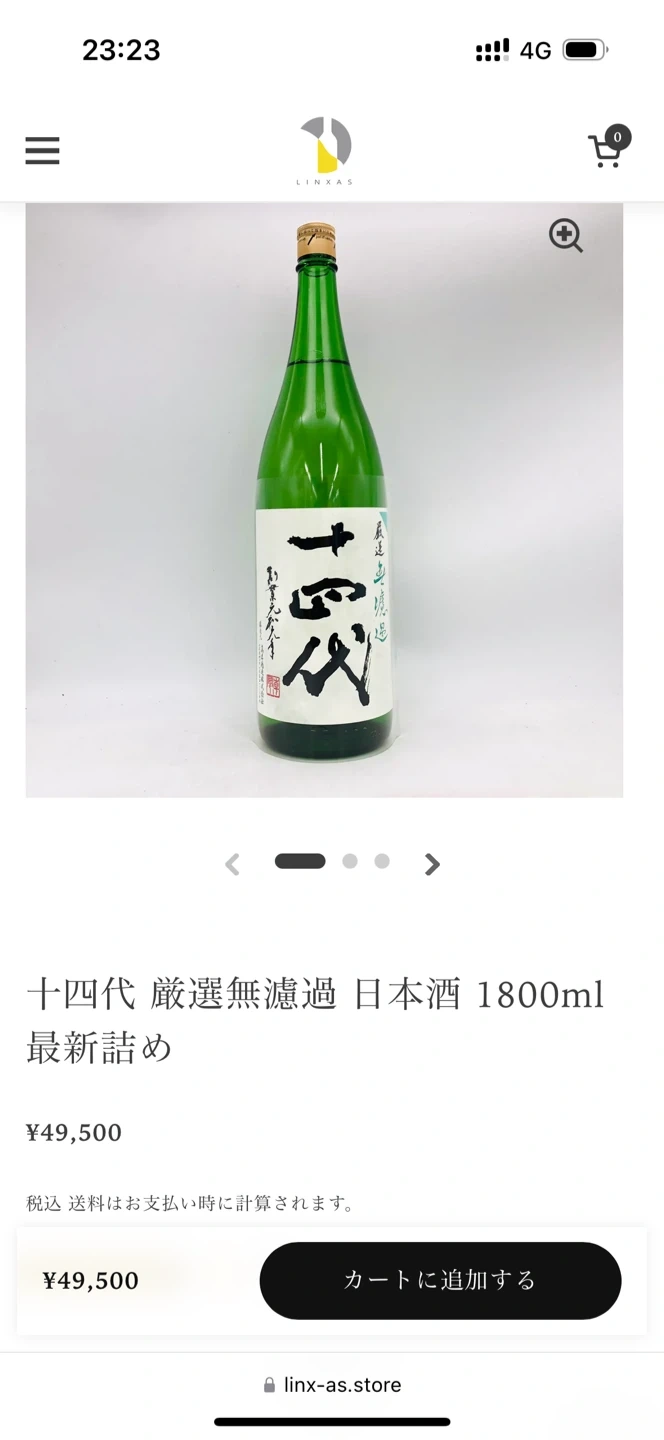Image resolution: width=664 pixels, height=1440 pixels.
Task: Show next product image
Action: [432, 864]
